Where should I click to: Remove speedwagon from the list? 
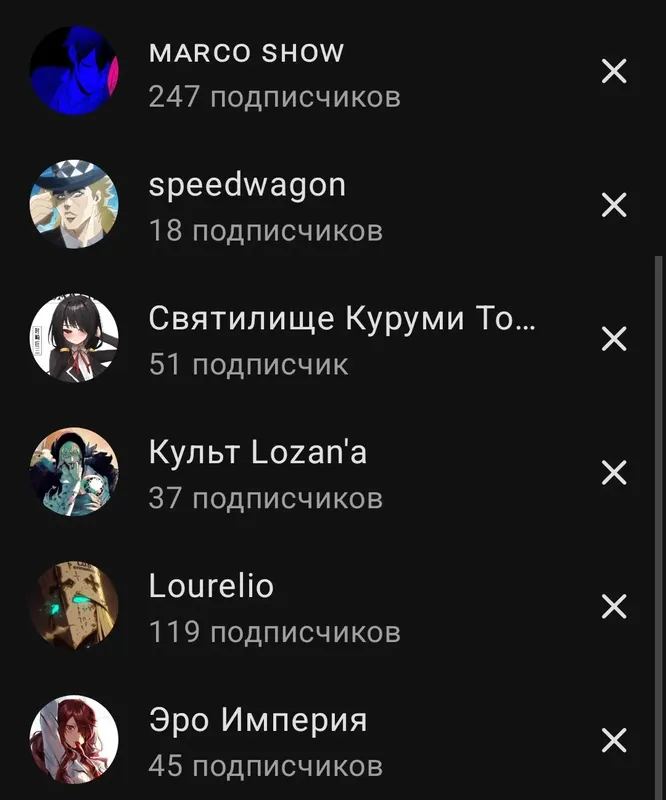(x=613, y=205)
